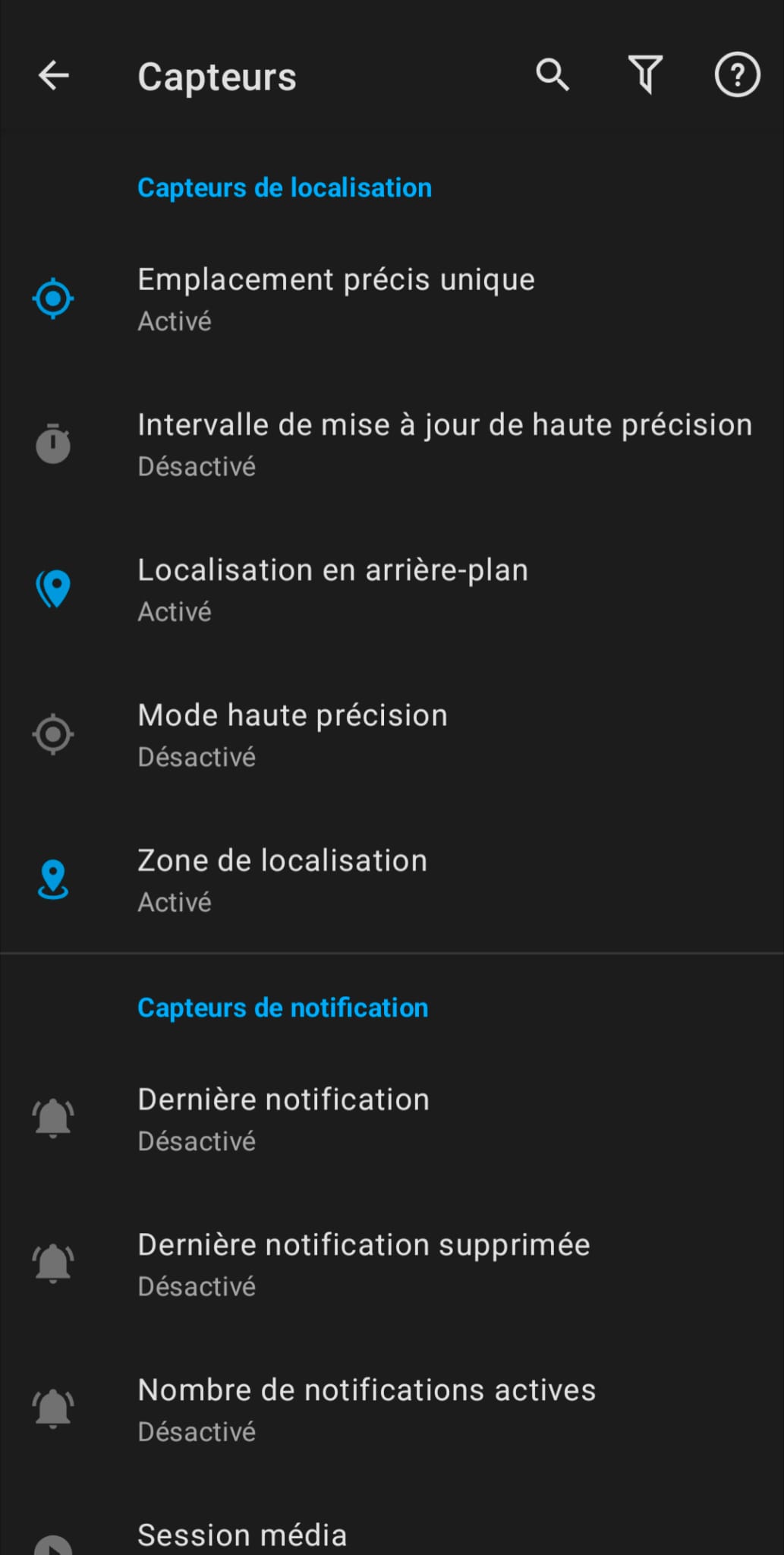Click the Emplacement précis unique location icon
784x1555 pixels.
(52, 298)
